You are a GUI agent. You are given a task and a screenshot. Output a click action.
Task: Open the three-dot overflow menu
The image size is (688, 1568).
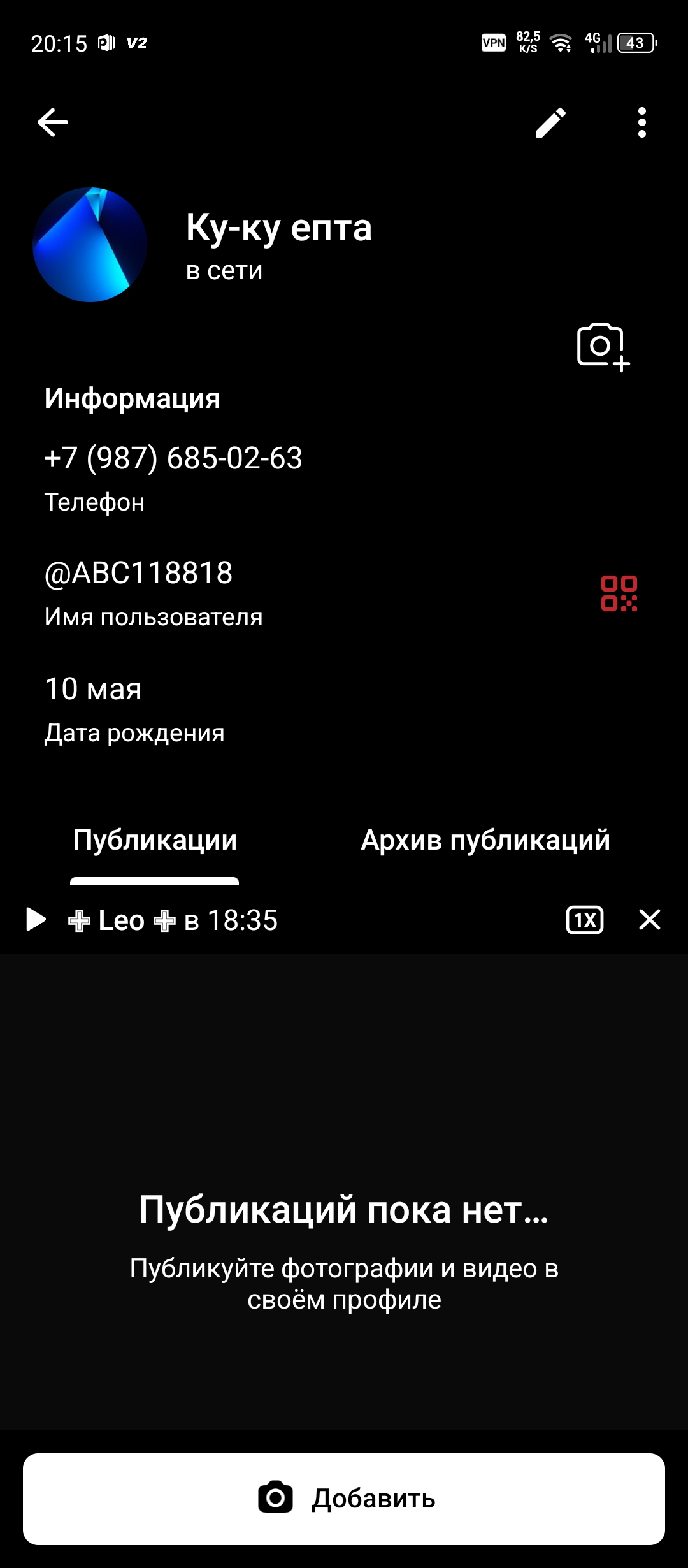point(642,122)
